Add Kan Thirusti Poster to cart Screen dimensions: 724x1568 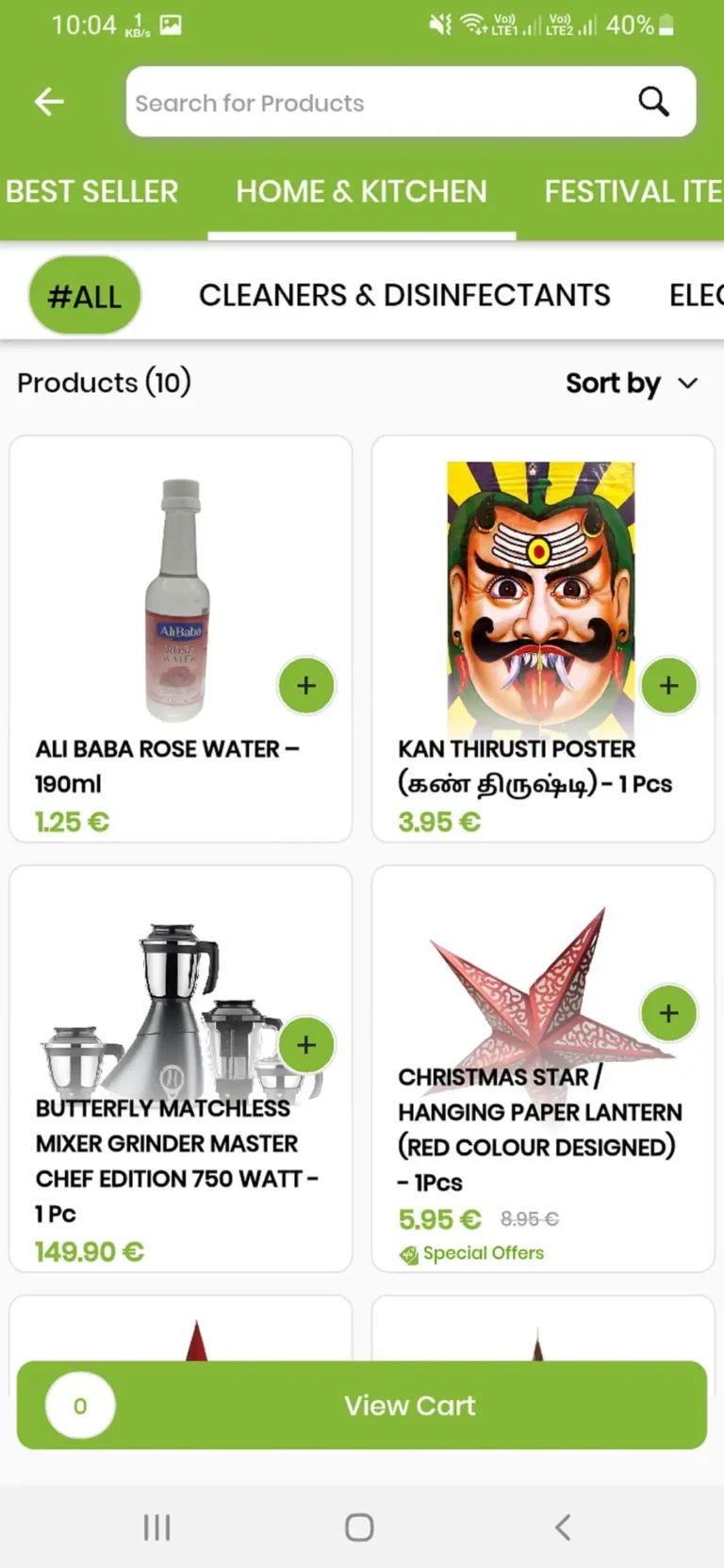click(668, 685)
